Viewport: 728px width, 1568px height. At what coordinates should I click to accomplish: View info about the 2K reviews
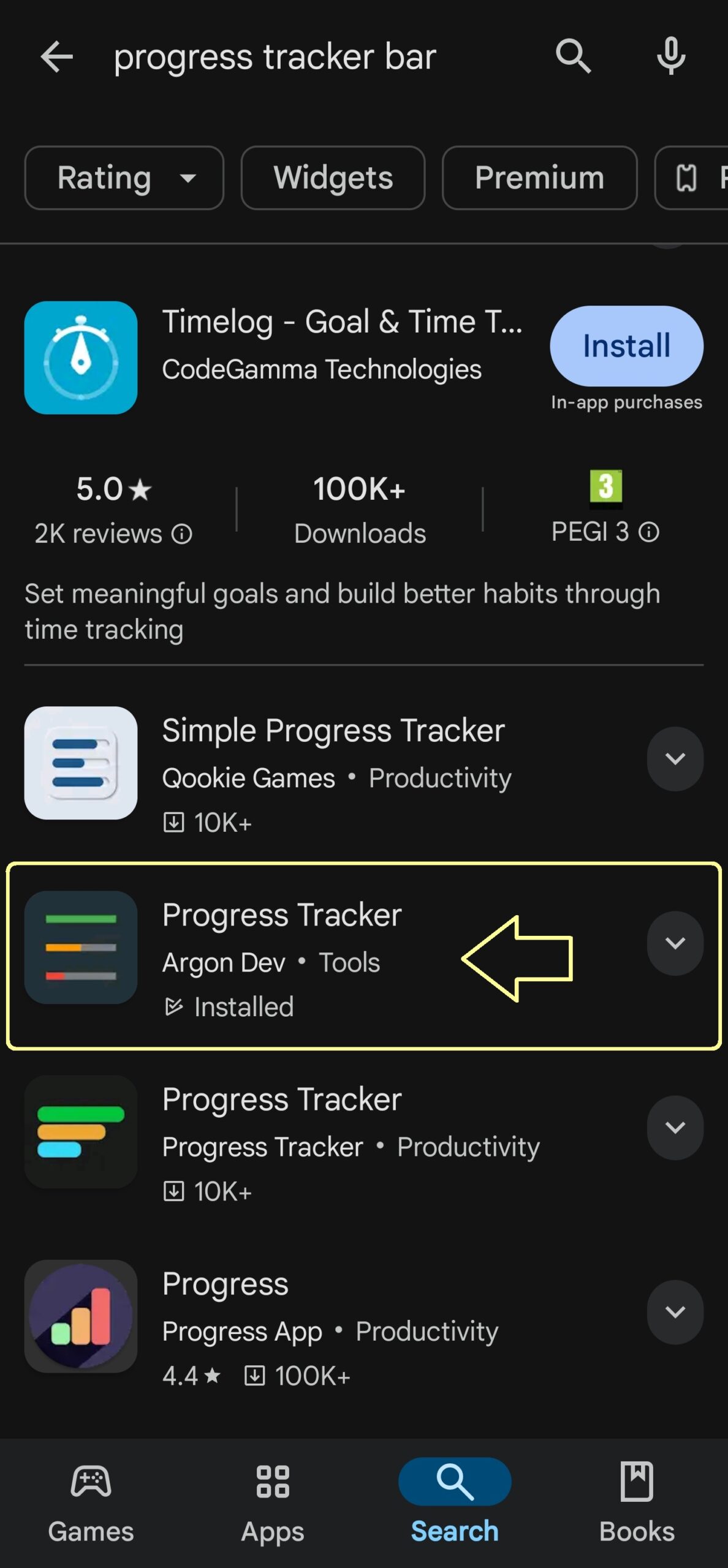[x=182, y=534]
